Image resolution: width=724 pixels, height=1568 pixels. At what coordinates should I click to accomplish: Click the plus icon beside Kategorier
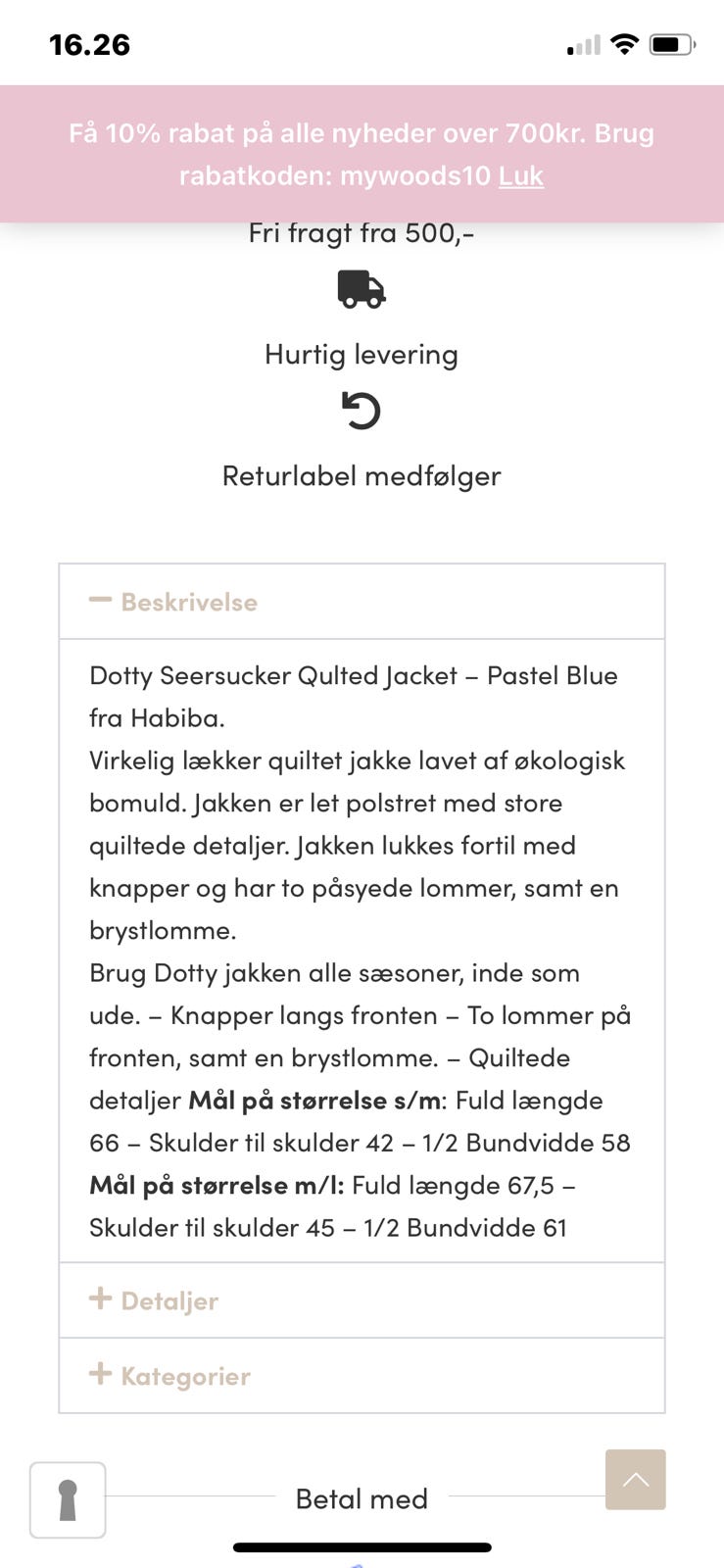pyautogui.click(x=99, y=1374)
